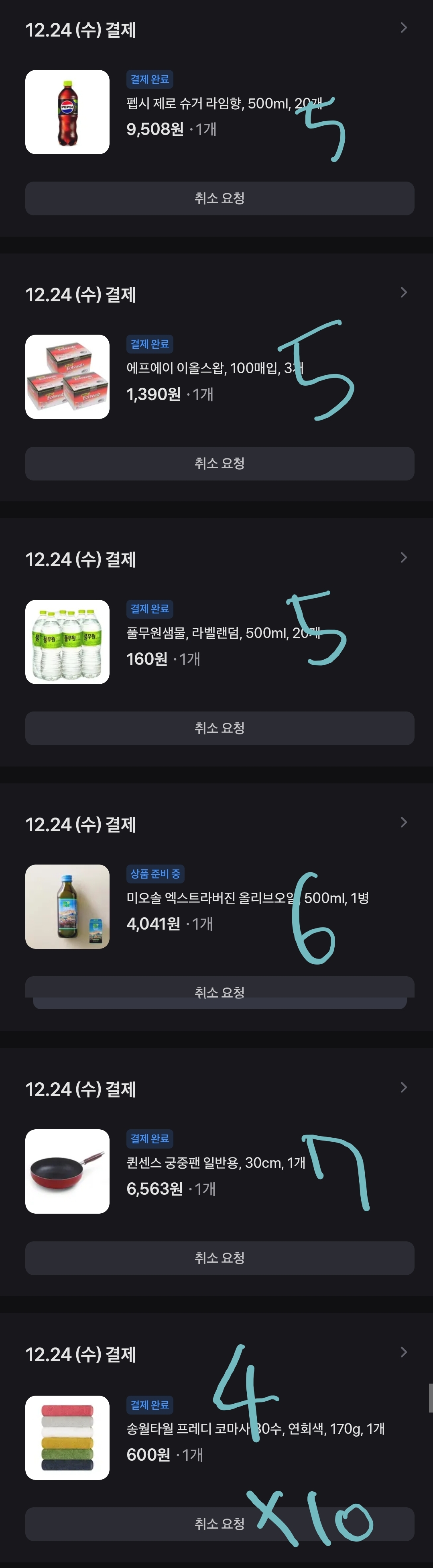The width and height of the screenshot is (433, 1568).
Task: Expand order details for the 에프에이 이올스왑 purchase
Action: click(x=403, y=293)
